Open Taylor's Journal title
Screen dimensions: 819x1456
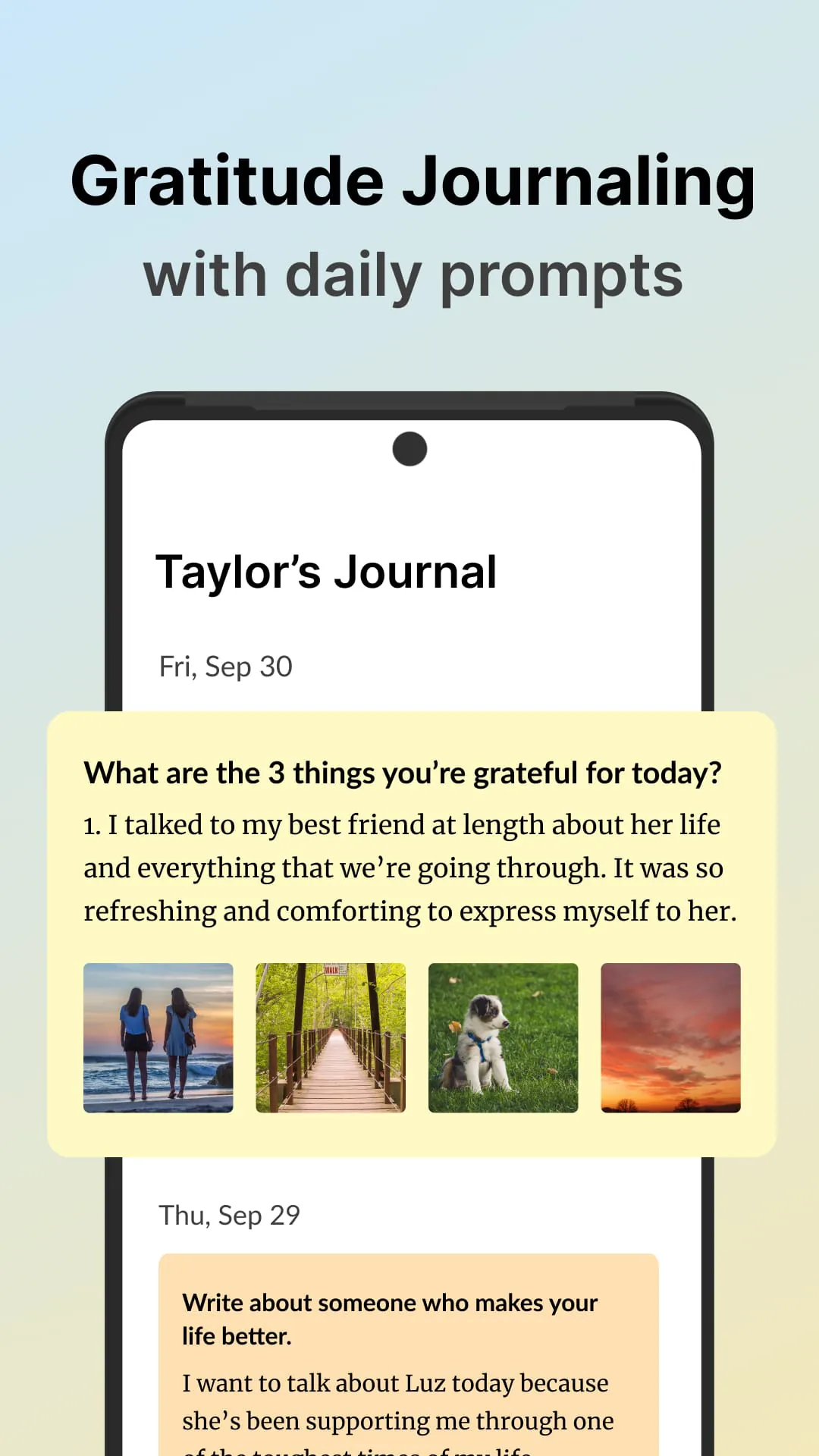(328, 573)
